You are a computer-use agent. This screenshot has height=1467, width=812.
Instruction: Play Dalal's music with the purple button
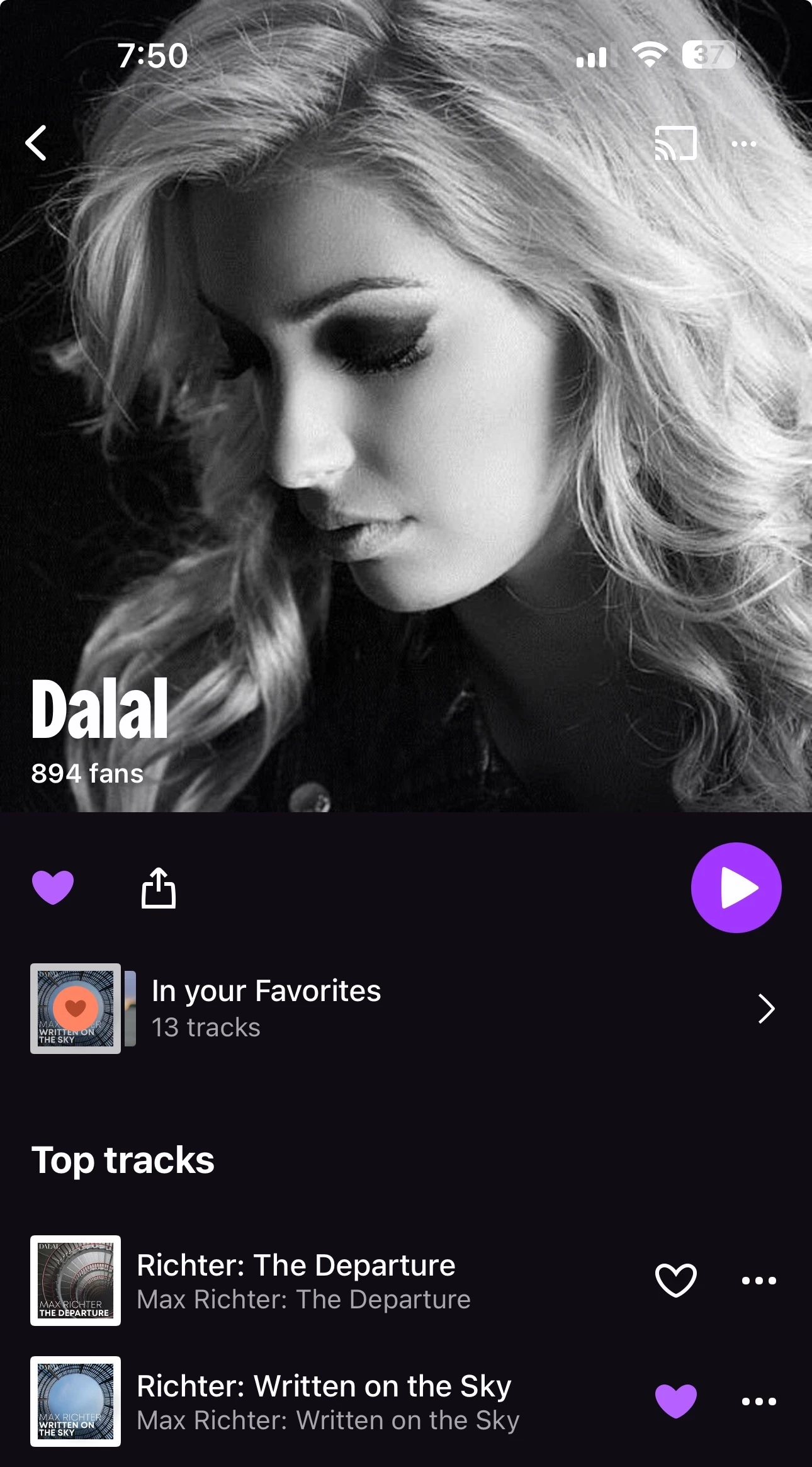(x=736, y=887)
